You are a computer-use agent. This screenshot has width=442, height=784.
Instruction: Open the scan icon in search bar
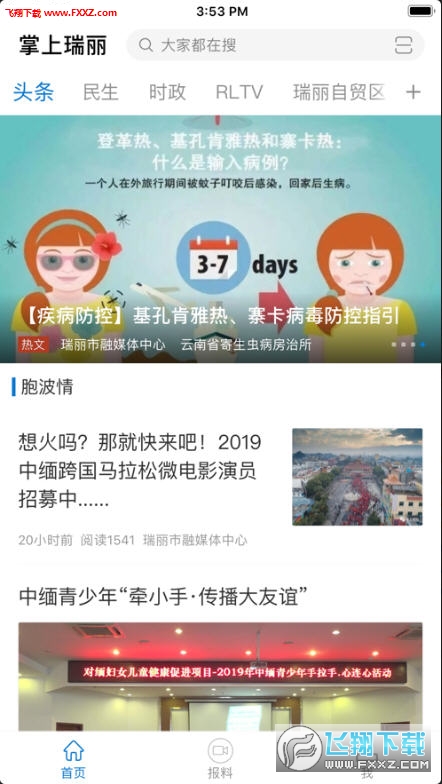[403, 45]
